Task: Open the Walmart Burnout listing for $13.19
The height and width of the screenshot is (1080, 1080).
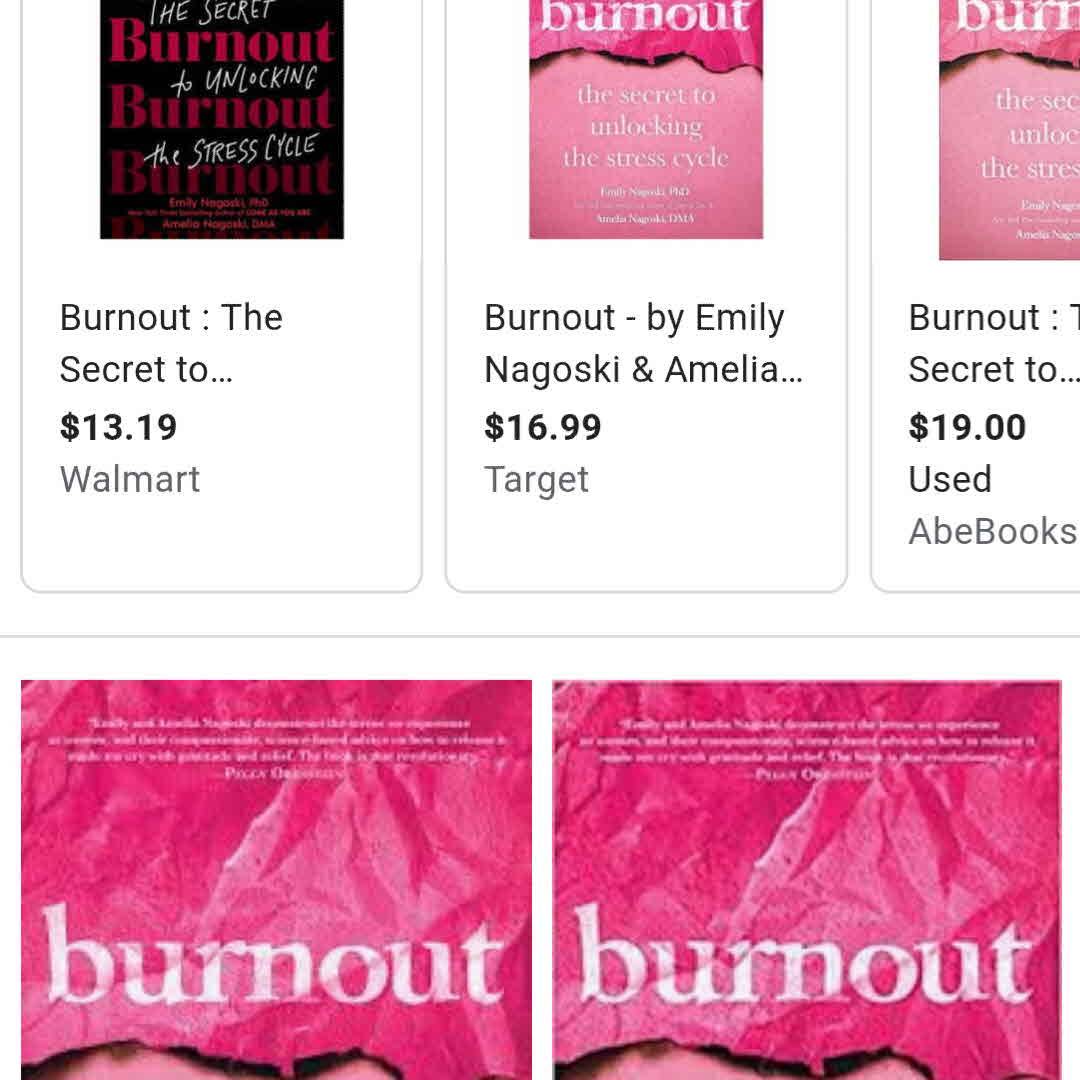Action: point(220,344)
